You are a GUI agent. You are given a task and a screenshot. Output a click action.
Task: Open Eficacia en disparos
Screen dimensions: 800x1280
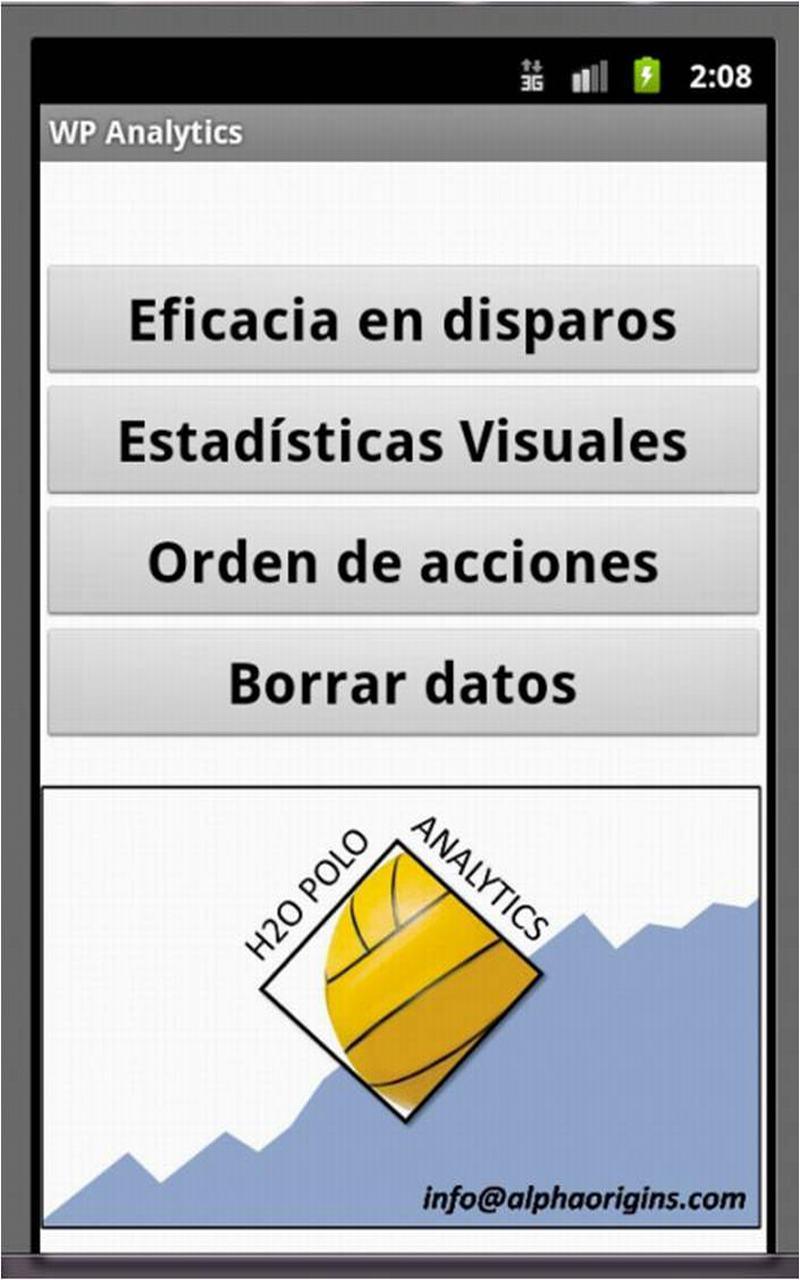(x=403, y=319)
